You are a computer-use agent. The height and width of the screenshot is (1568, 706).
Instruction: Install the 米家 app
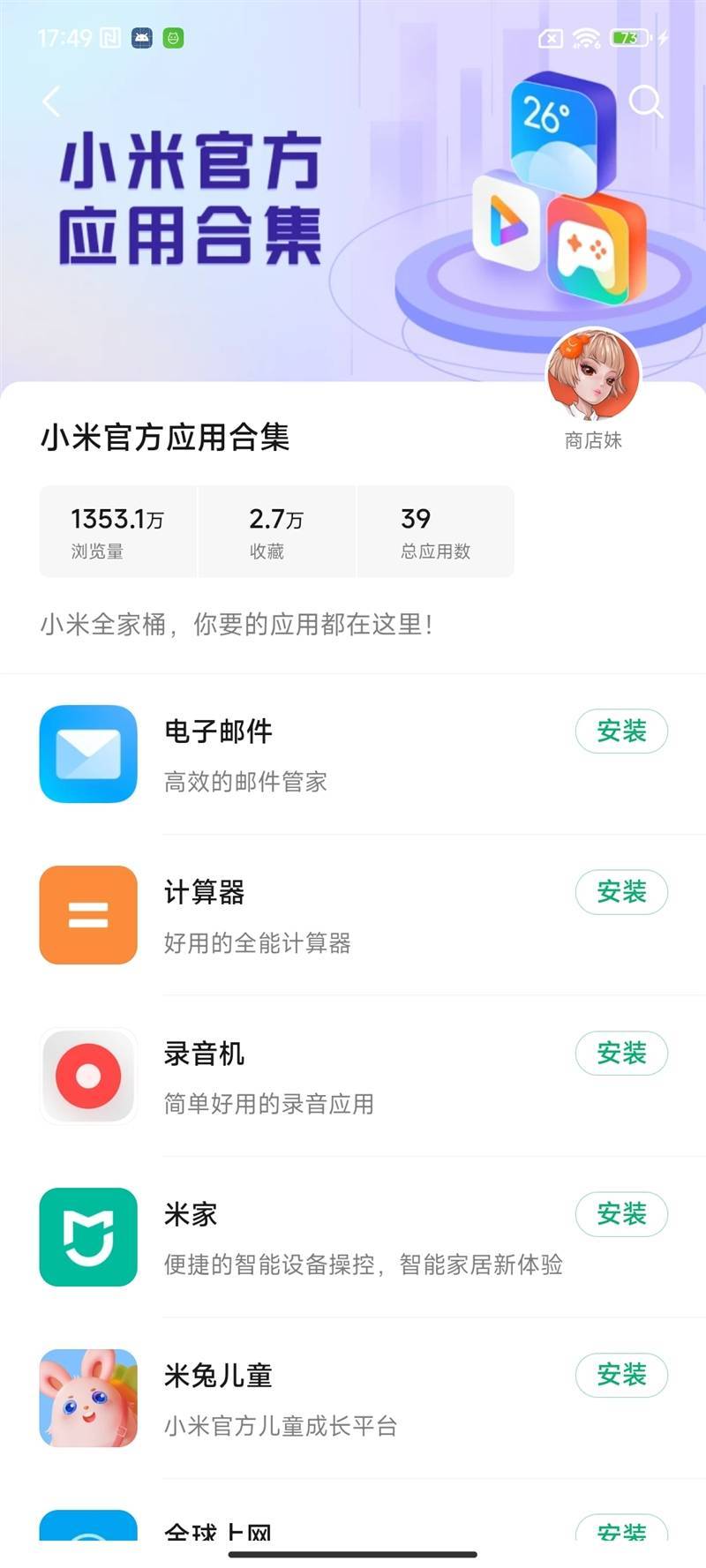621,1214
